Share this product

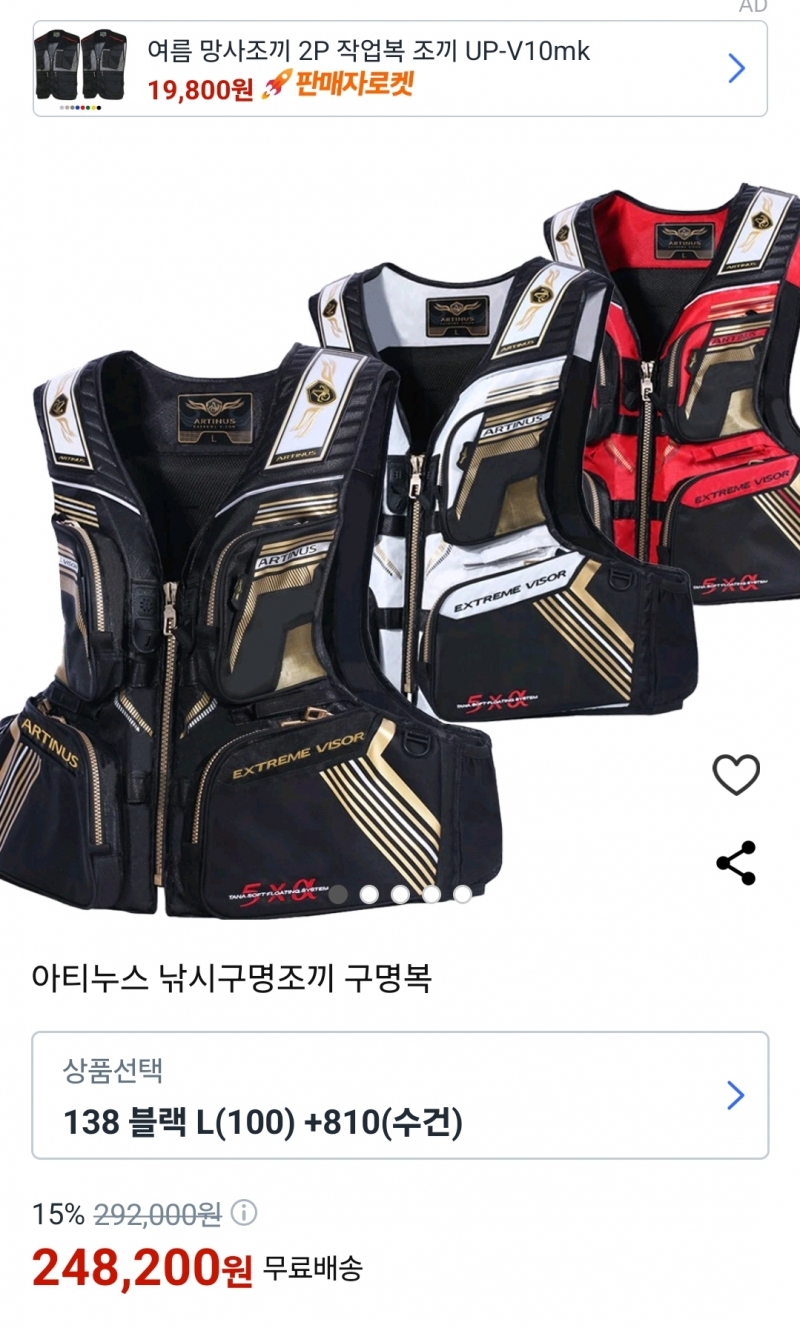pos(736,863)
